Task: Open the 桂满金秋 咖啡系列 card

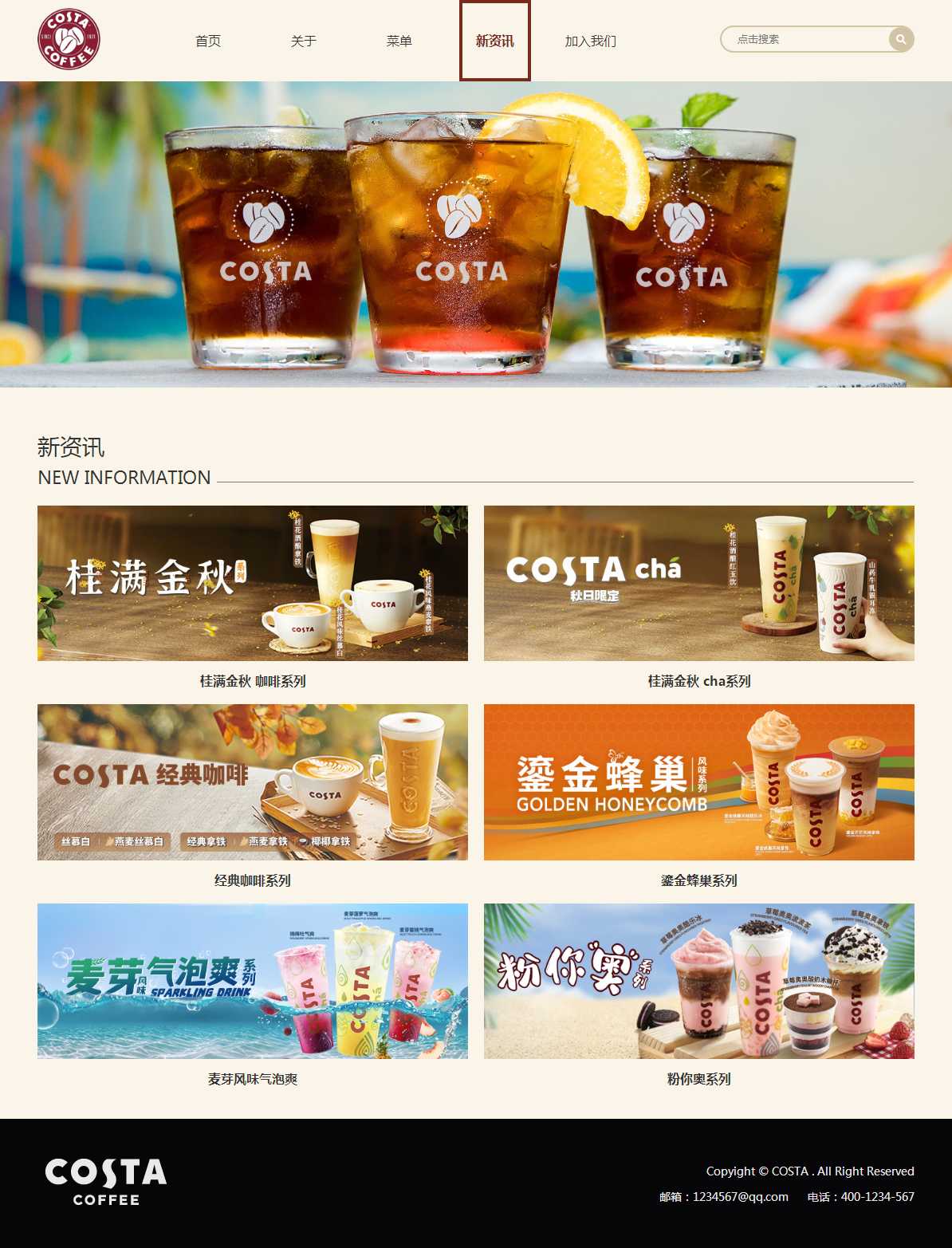Action: click(253, 583)
